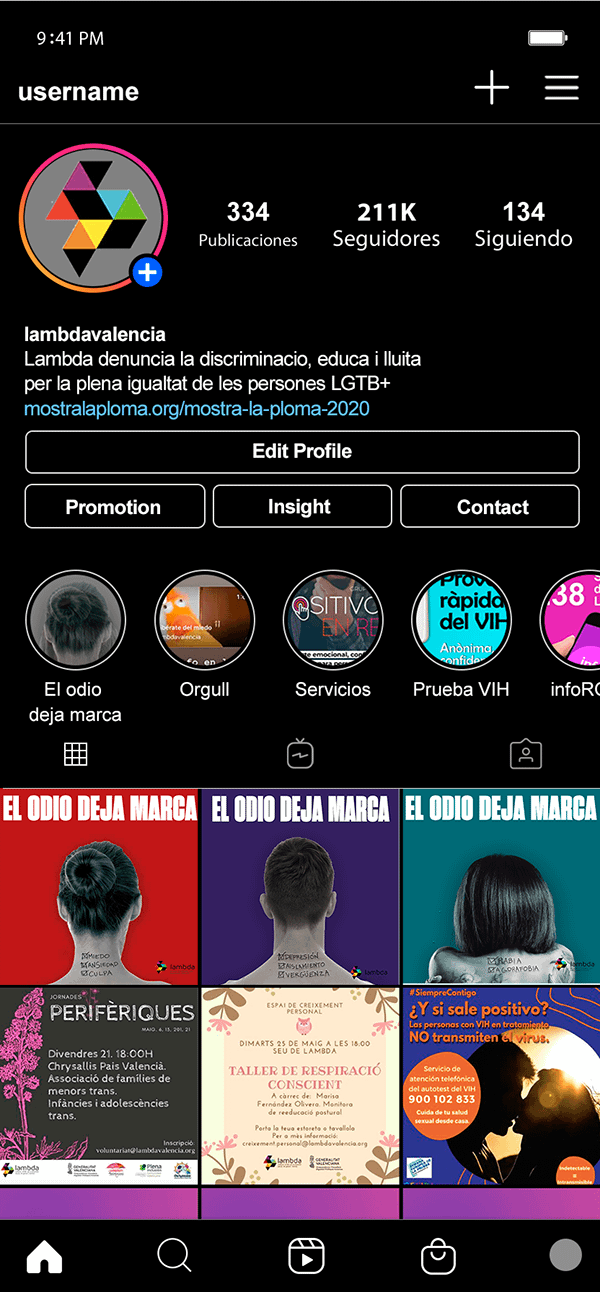Tap the Contact button
This screenshot has height=1292, width=600.
pyautogui.click(x=490, y=506)
